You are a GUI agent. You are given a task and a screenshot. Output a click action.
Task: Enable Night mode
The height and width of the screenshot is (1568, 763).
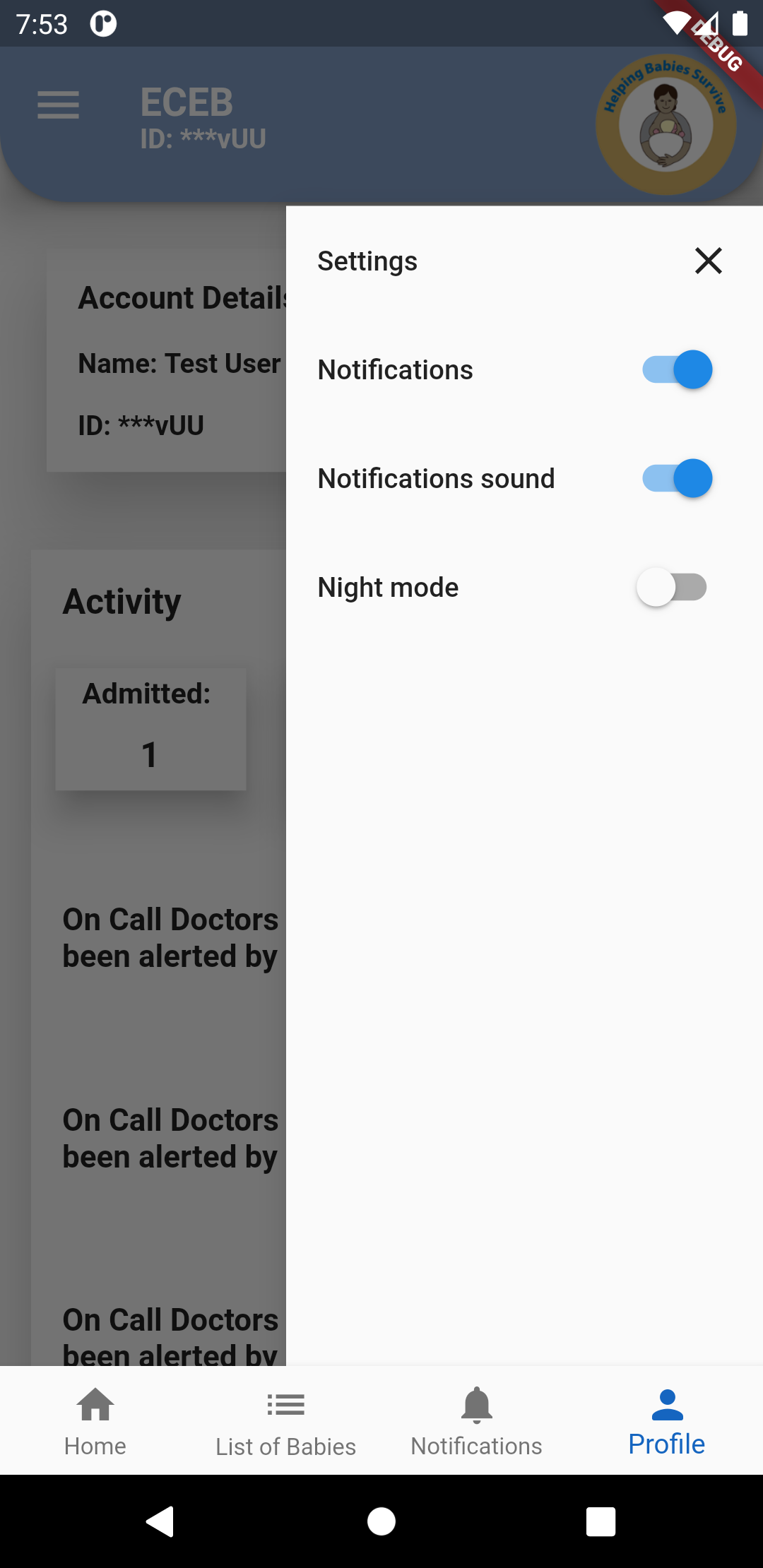point(672,587)
